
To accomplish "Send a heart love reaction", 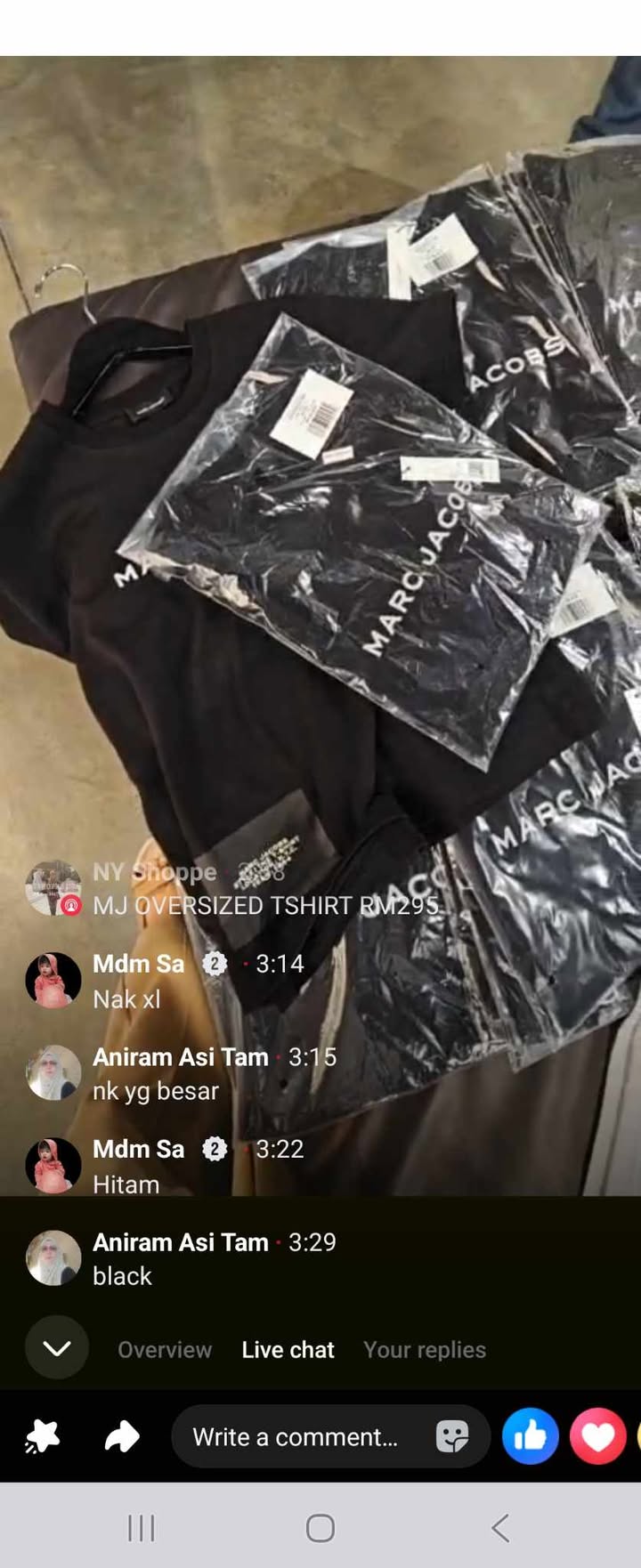I will point(597,1435).
